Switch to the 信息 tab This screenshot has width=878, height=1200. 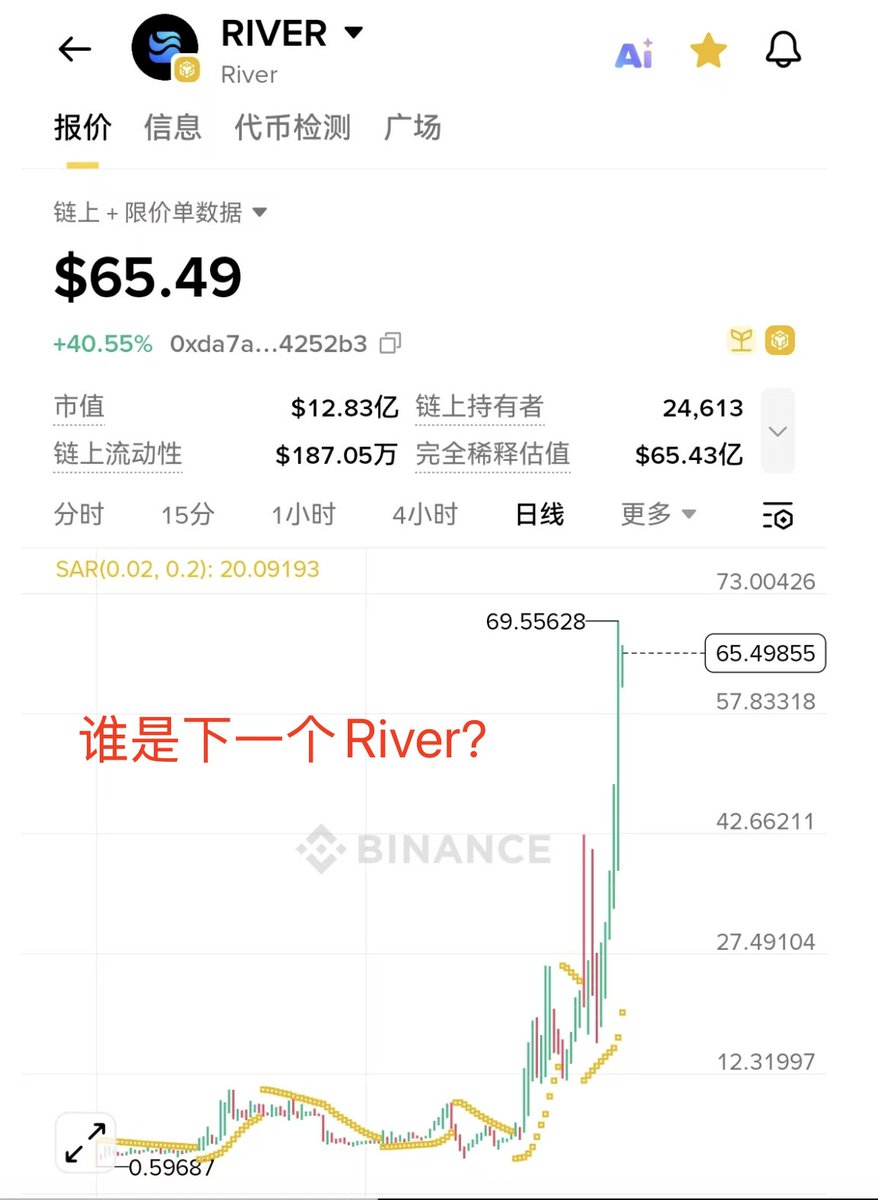pos(172,127)
